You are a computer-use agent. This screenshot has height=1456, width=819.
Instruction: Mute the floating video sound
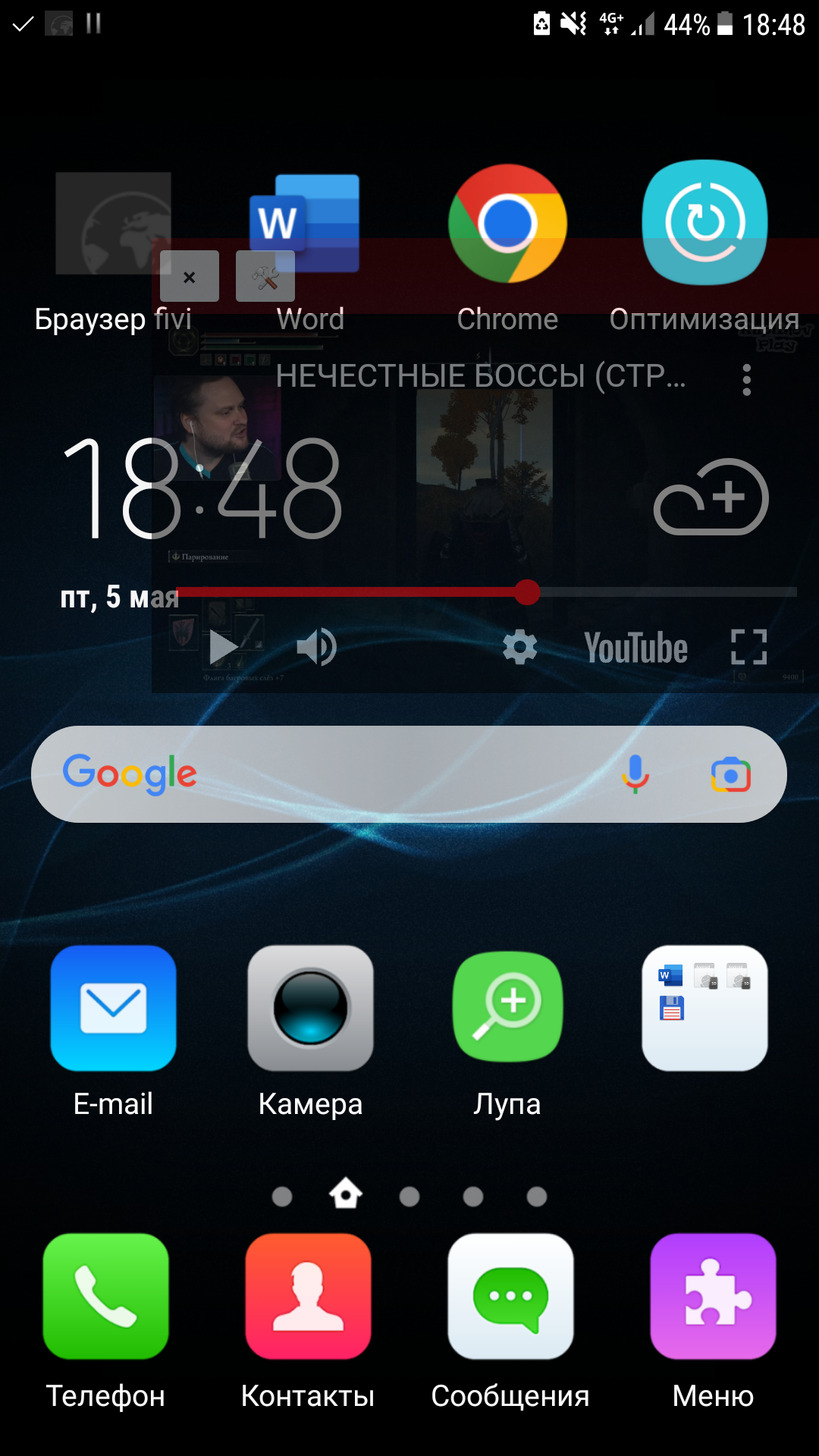pos(317,648)
